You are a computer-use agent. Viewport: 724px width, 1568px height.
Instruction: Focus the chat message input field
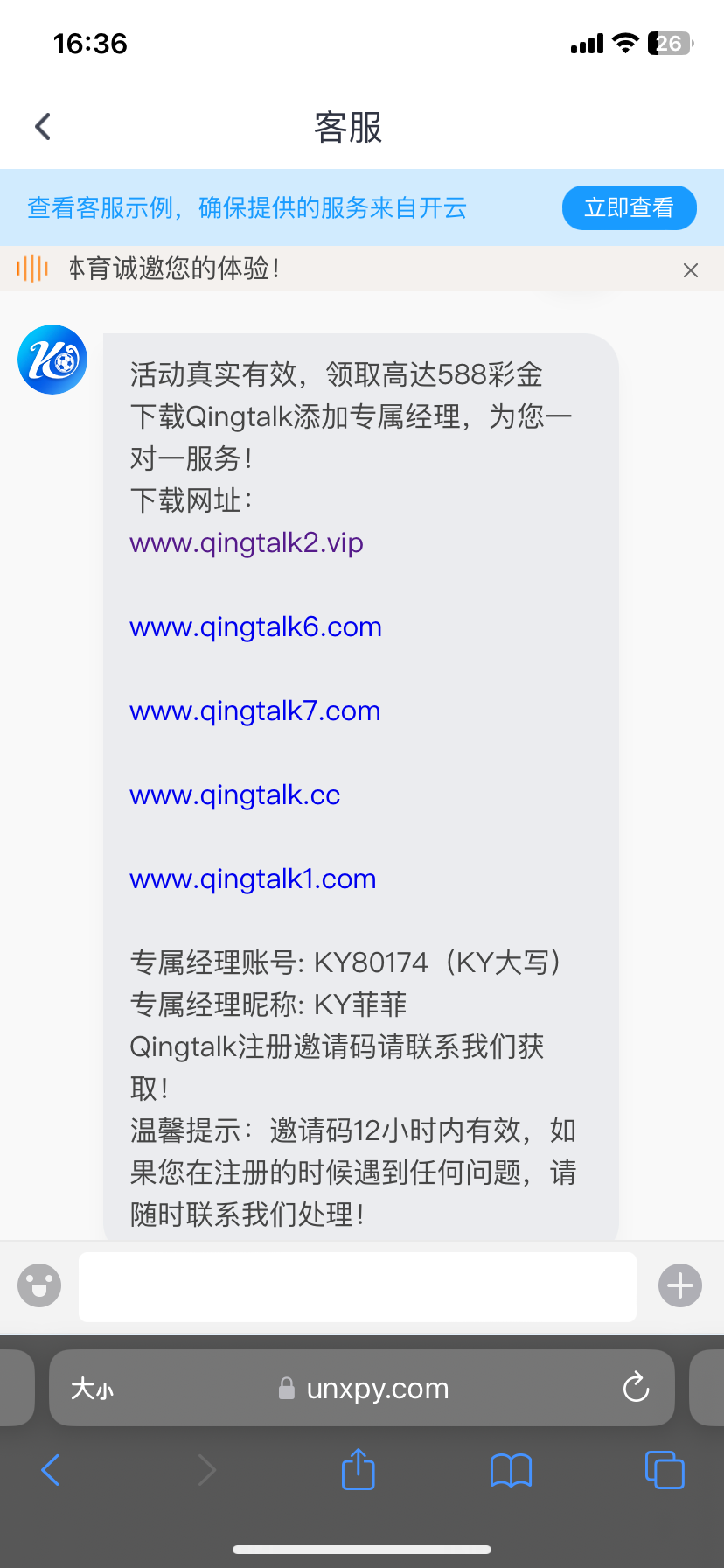(x=357, y=1286)
